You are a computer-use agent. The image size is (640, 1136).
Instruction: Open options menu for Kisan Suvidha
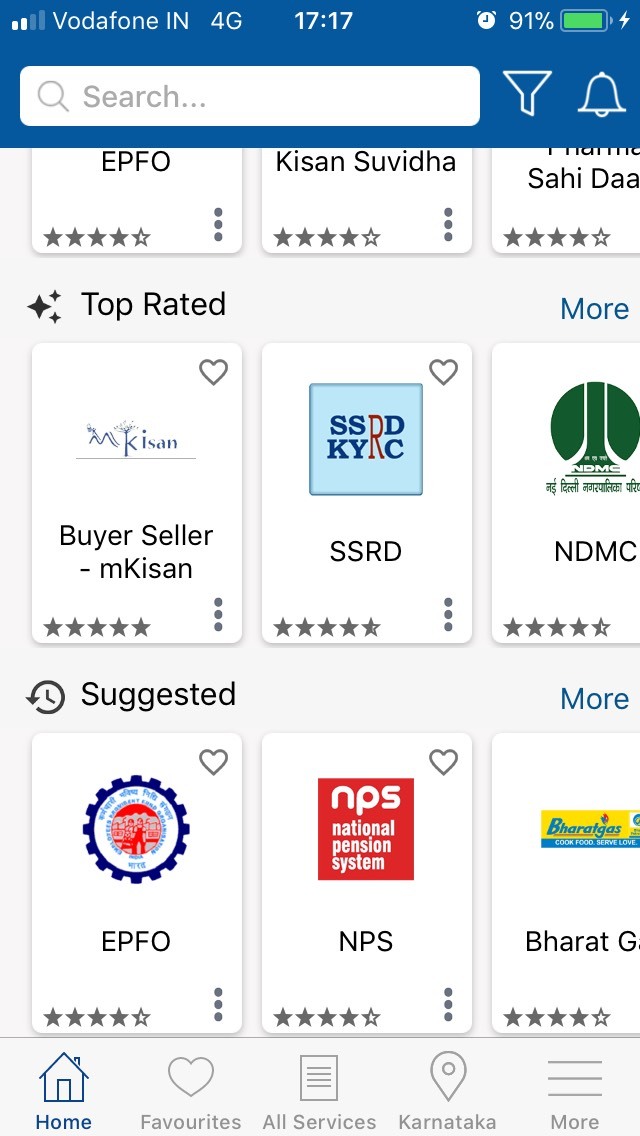[x=448, y=224]
